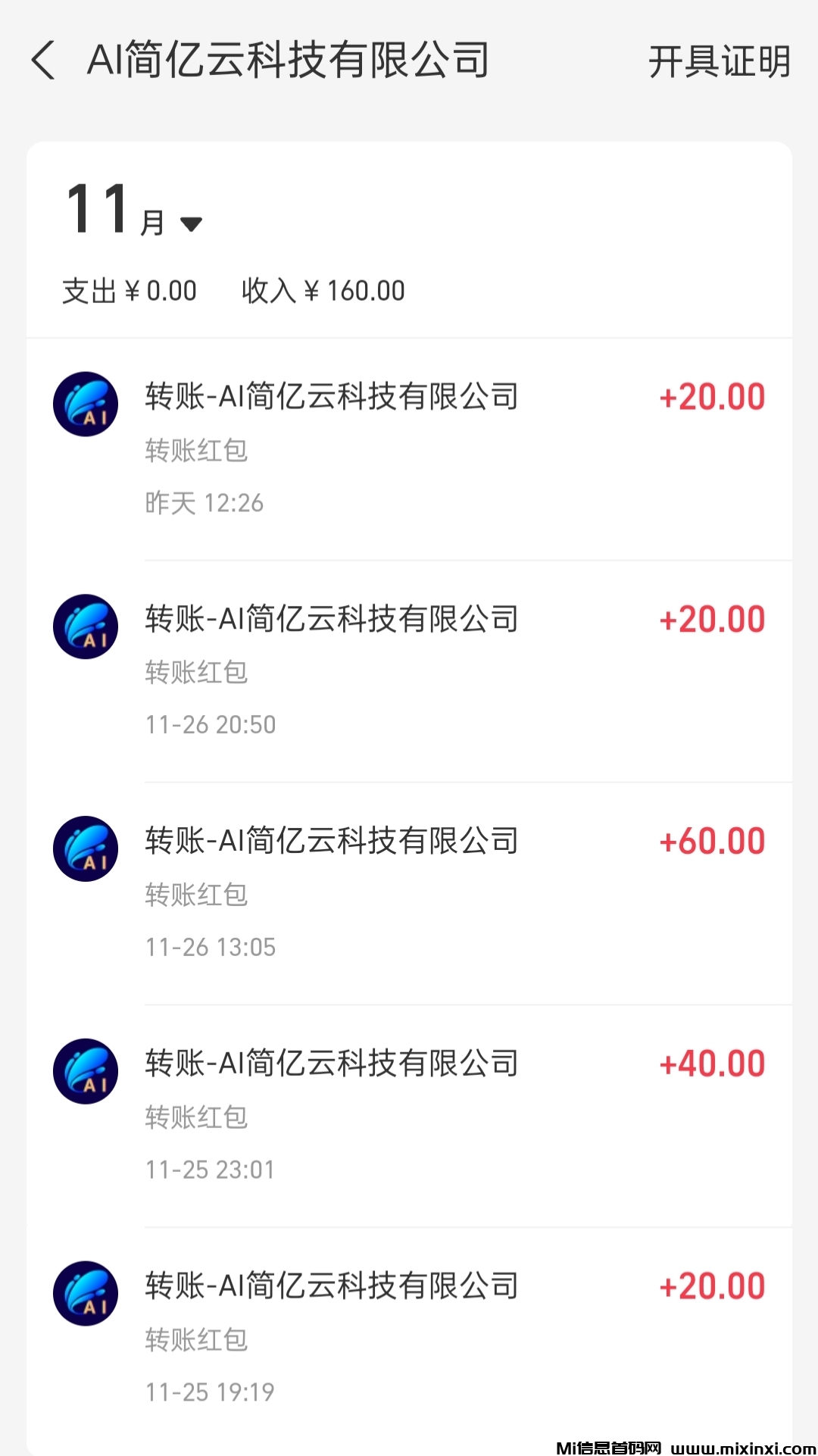This screenshot has width=818, height=1456.
Task: Open the +60.00 transfer at 11-26 13:05
Action: click(409, 893)
